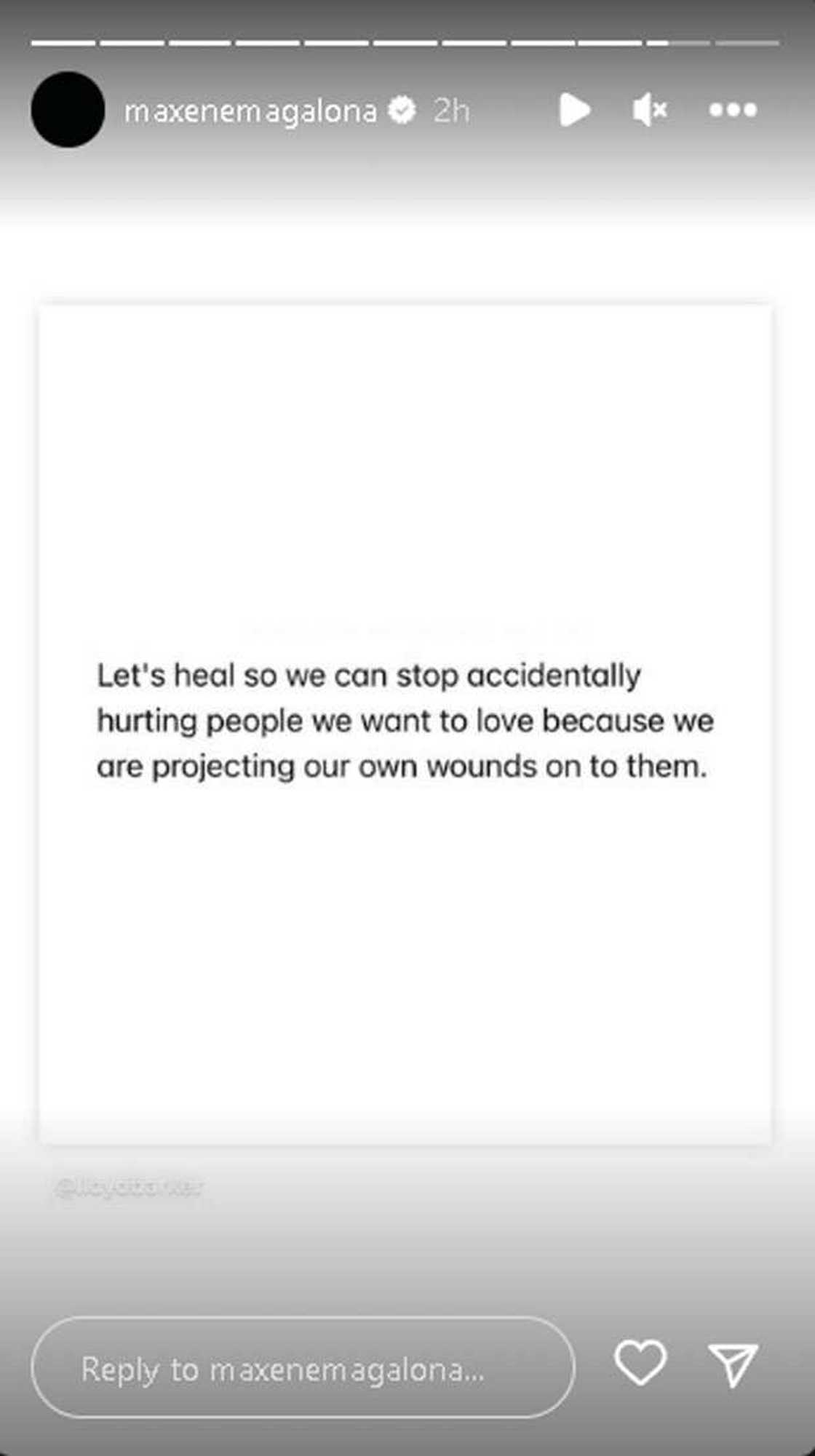Resume story playback
This screenshot has width=815, height=1456.
click(x=574, y=111)
